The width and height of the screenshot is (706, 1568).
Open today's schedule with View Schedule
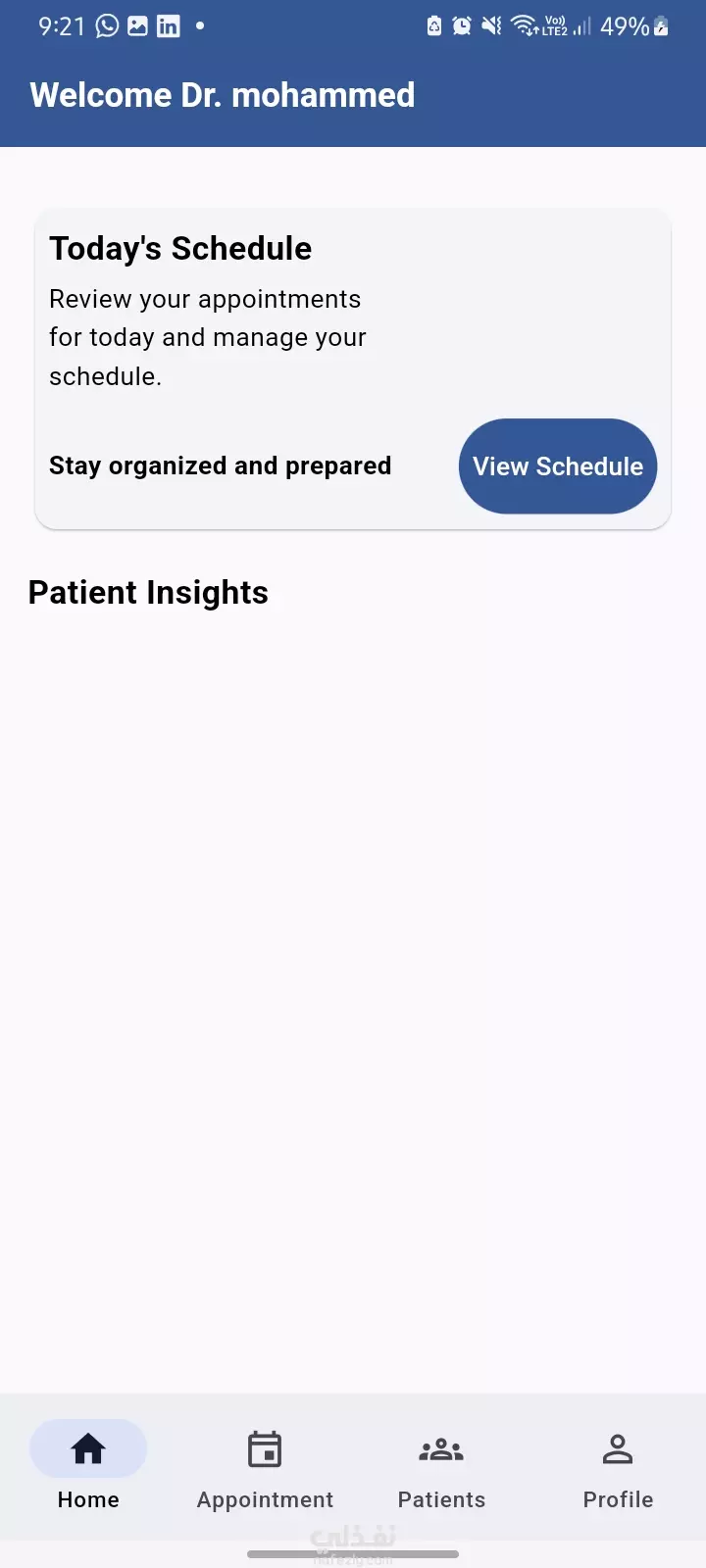558,466
